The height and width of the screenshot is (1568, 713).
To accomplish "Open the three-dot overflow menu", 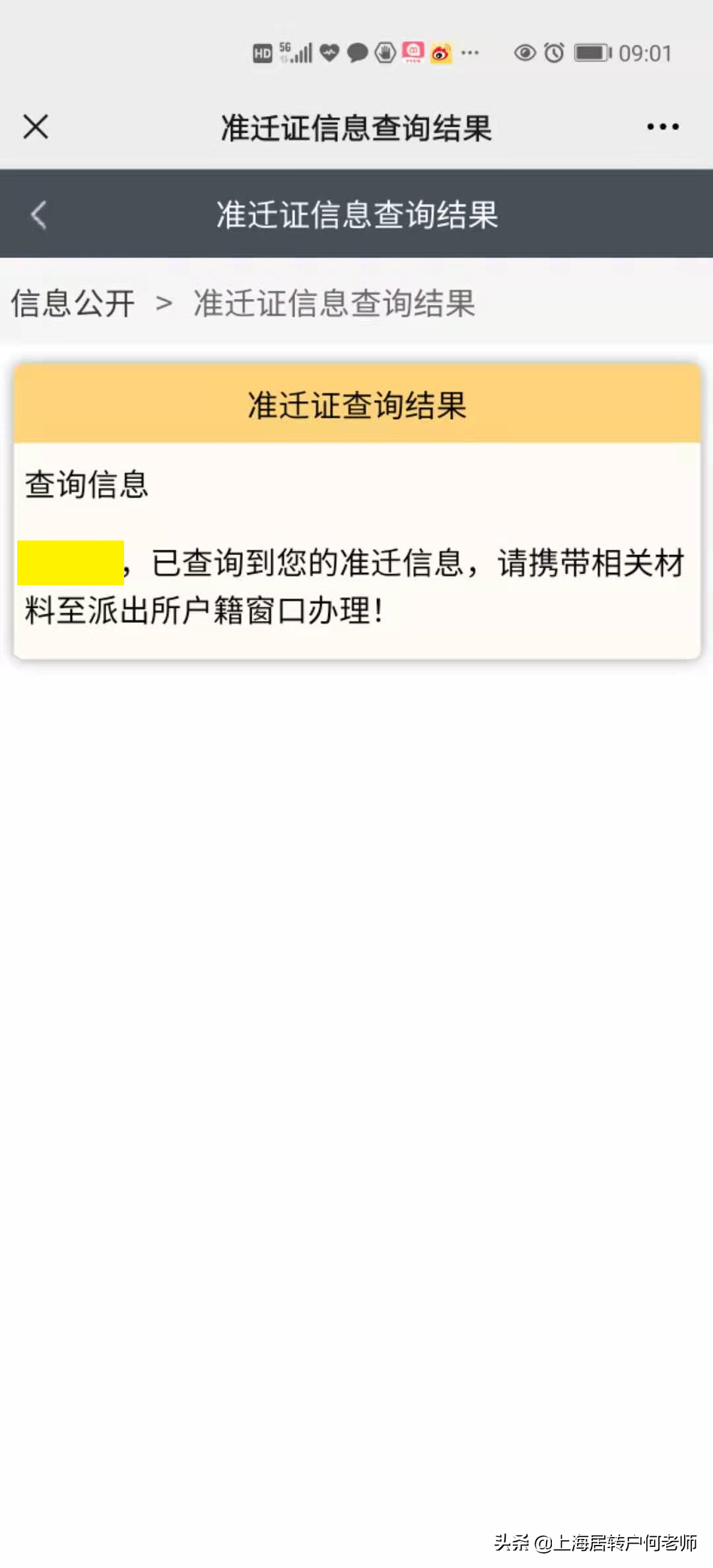I will (663, 127).
